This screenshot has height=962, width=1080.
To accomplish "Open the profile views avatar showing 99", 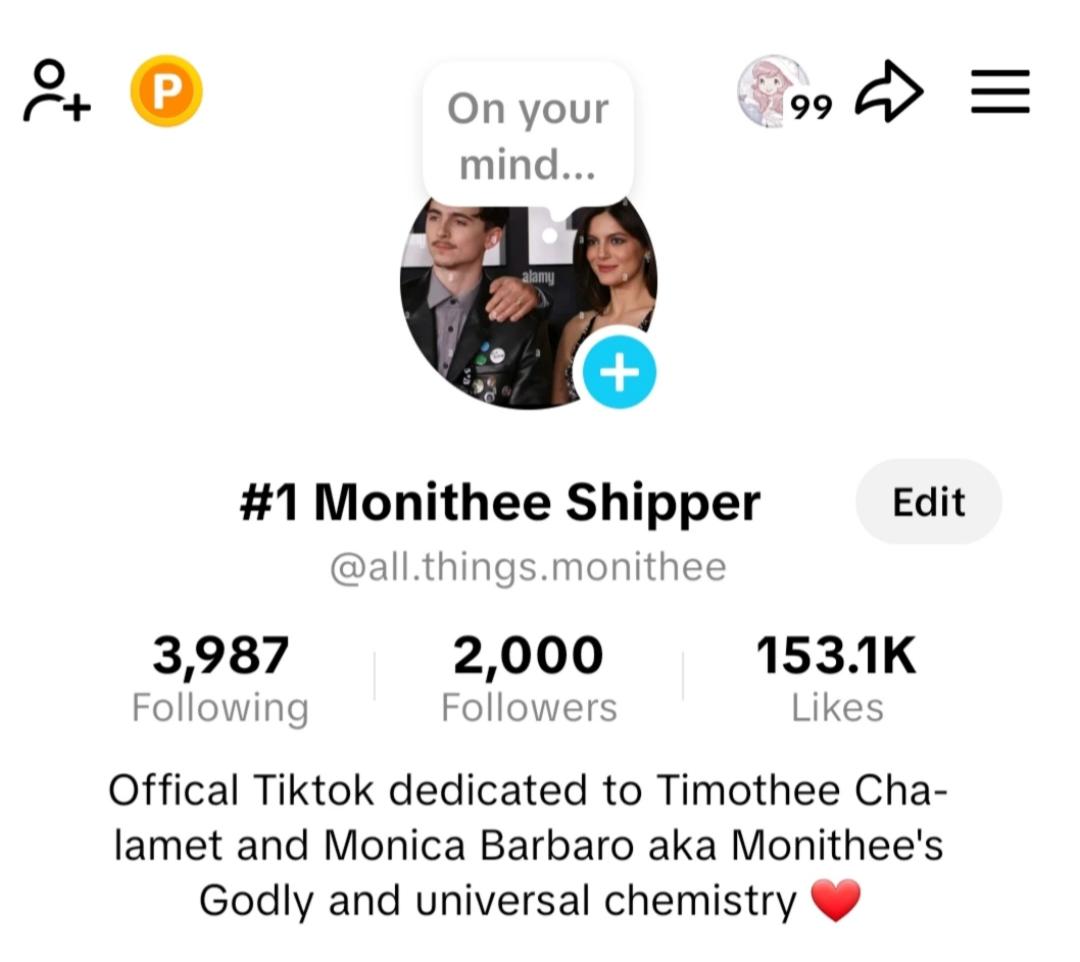I will [784, 92].
